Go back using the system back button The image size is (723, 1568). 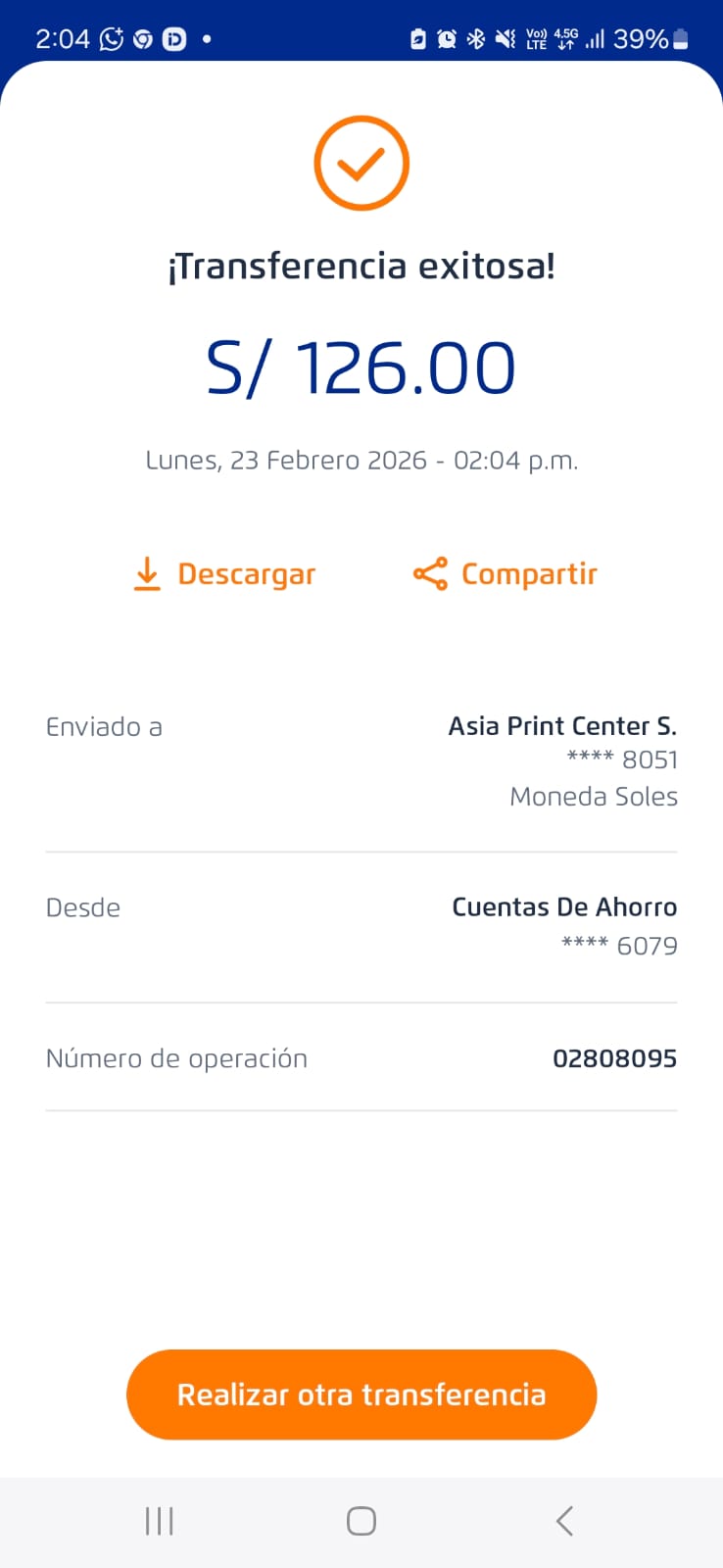(x=564, y=1521)
